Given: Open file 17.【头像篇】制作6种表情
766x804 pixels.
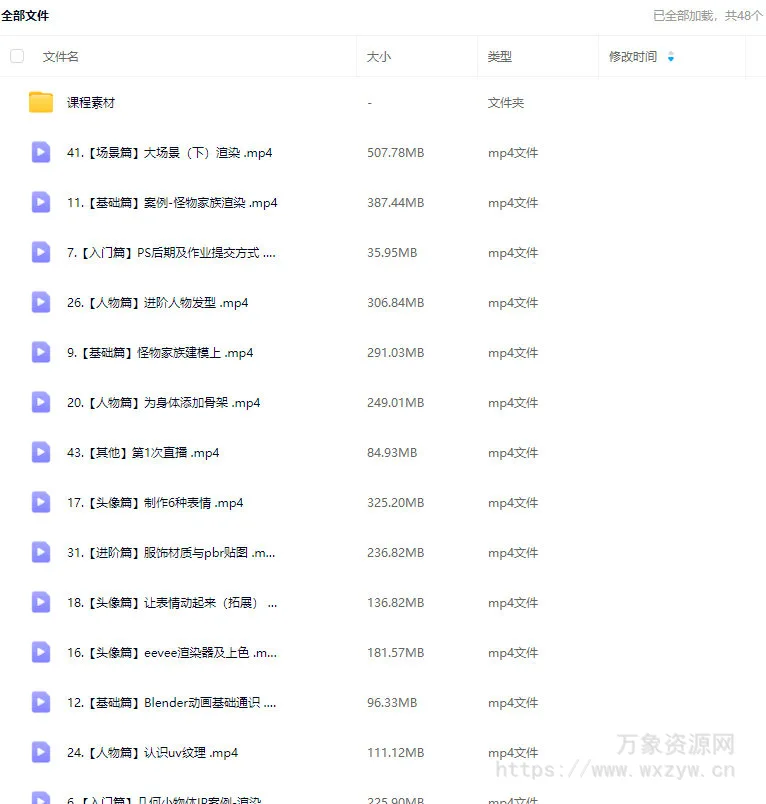Looking at the screenshot, I should tap(155, 503).
